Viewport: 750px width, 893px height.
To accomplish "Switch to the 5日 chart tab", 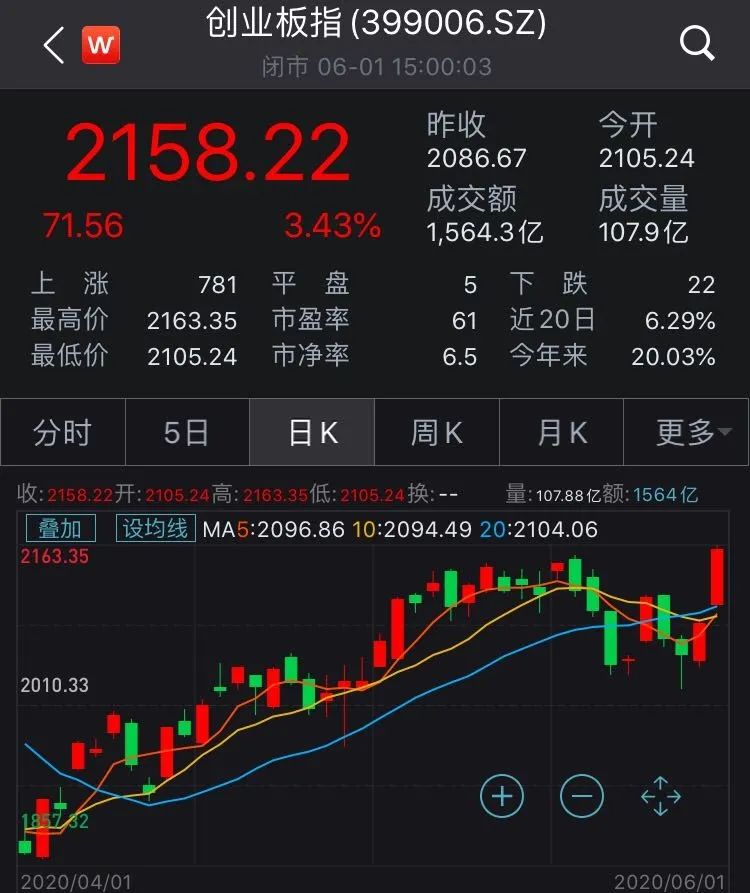I will click(x=187, y=432).
